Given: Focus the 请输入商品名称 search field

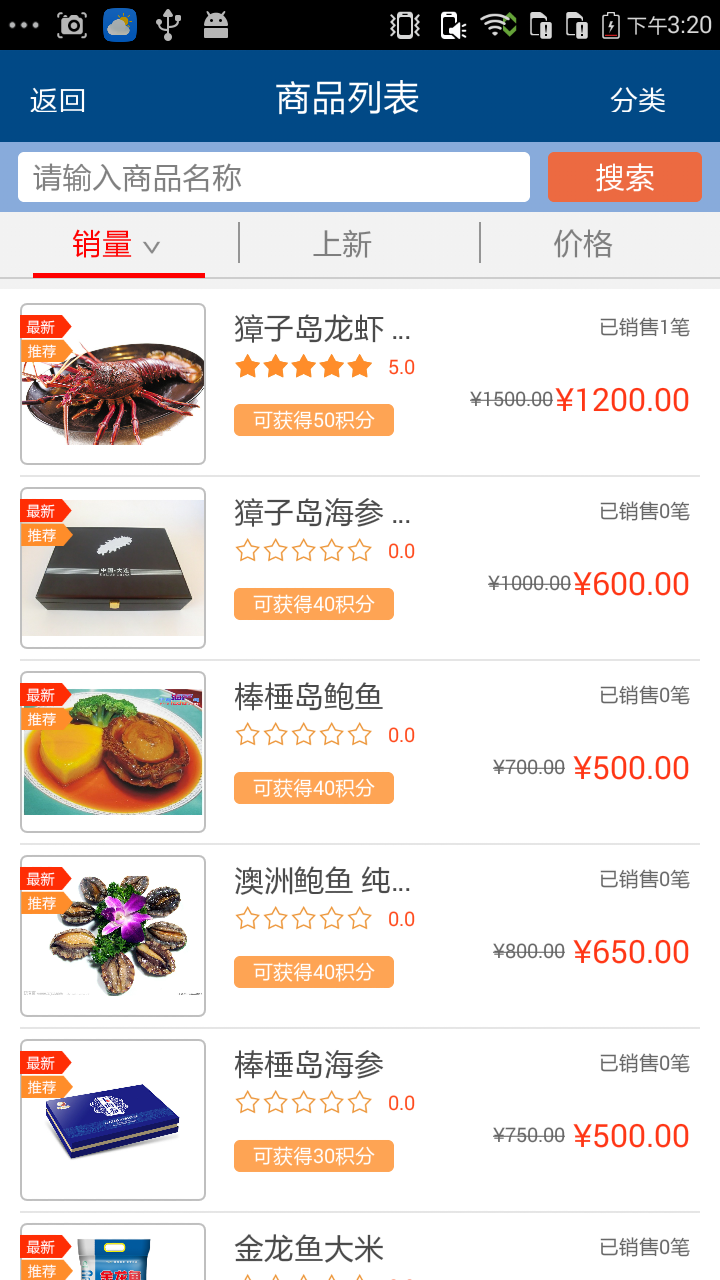Looking at the screenshot, I should (x=273, y=178).
